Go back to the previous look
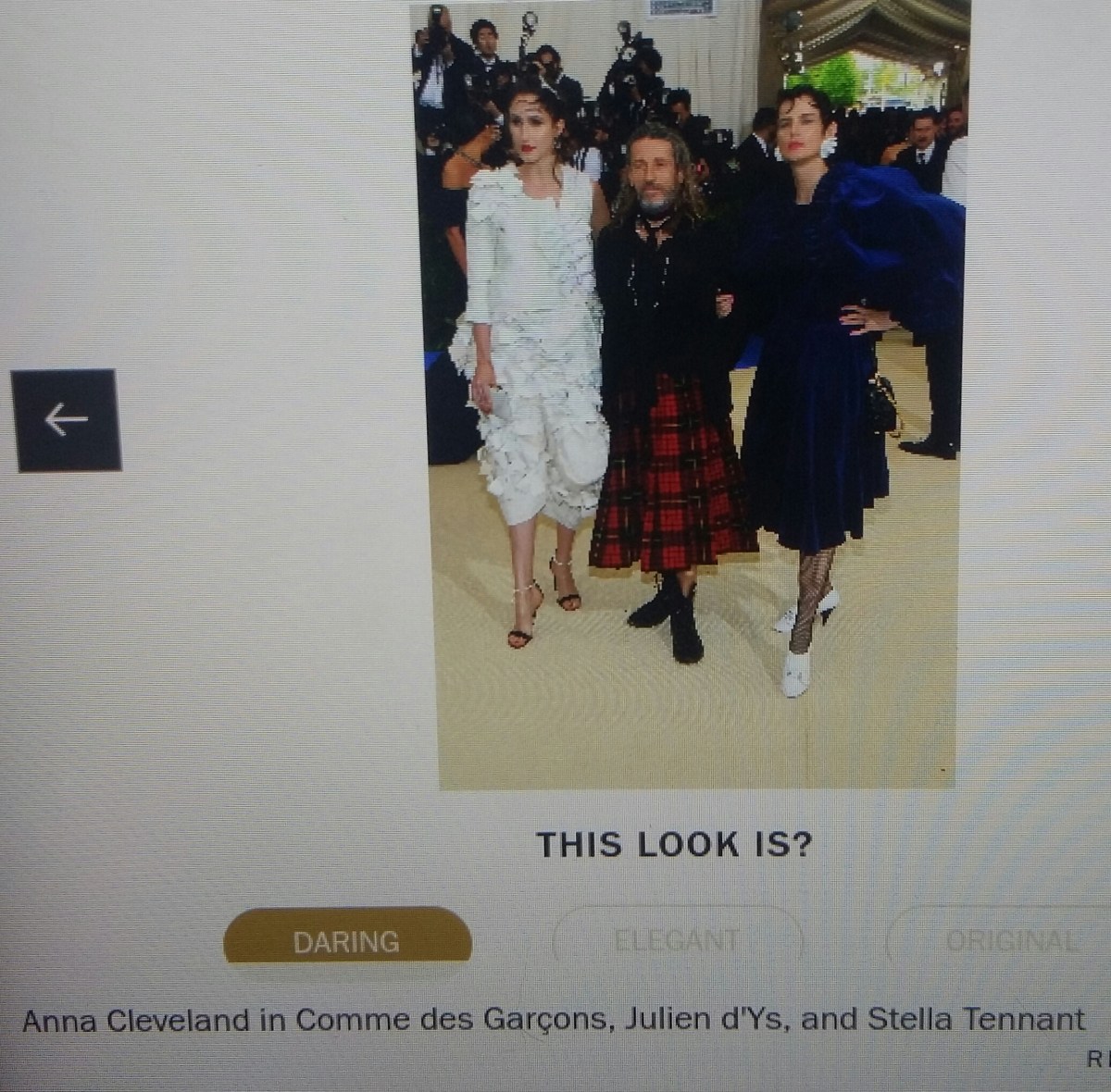 point(67,421)
